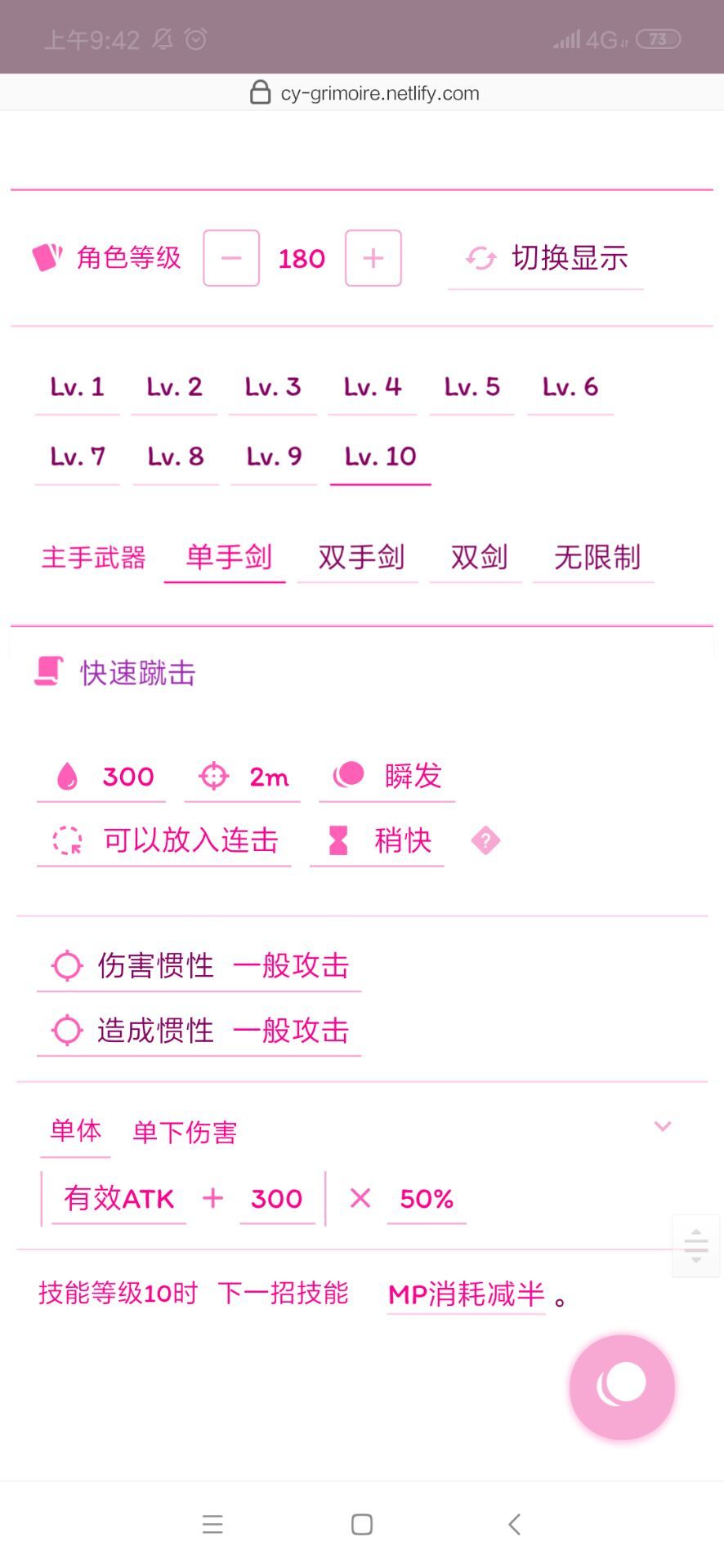Viewport: 724px width, 1568px height.
Task: Click the instant cast (瞬发) icon
Action: (348, 774)
